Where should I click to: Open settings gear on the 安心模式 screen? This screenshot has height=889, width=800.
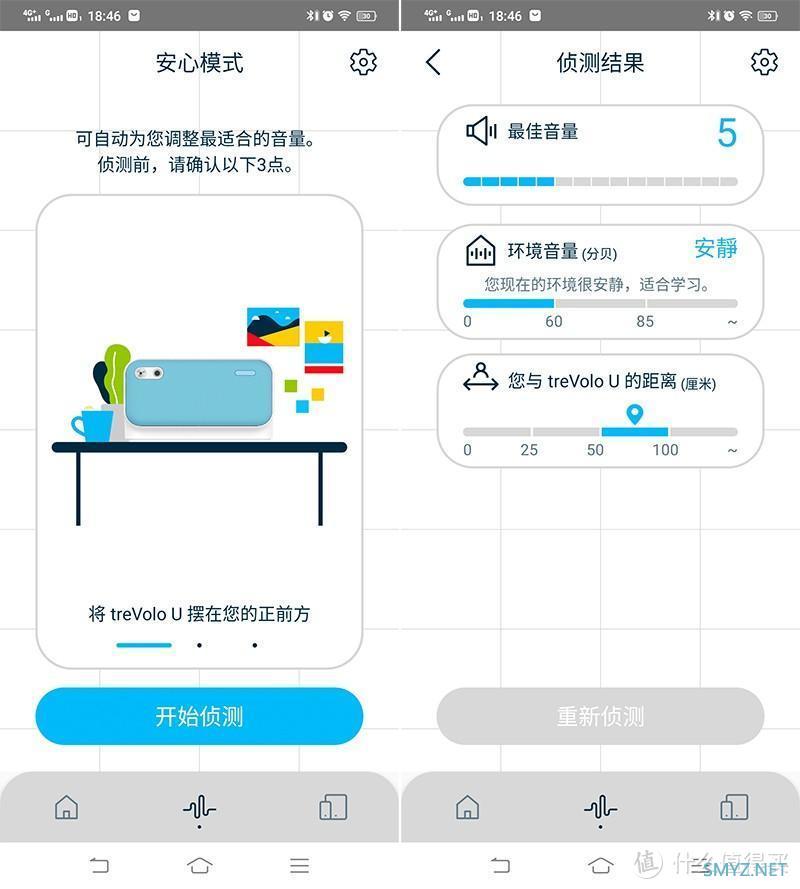(x=363, y=62)
